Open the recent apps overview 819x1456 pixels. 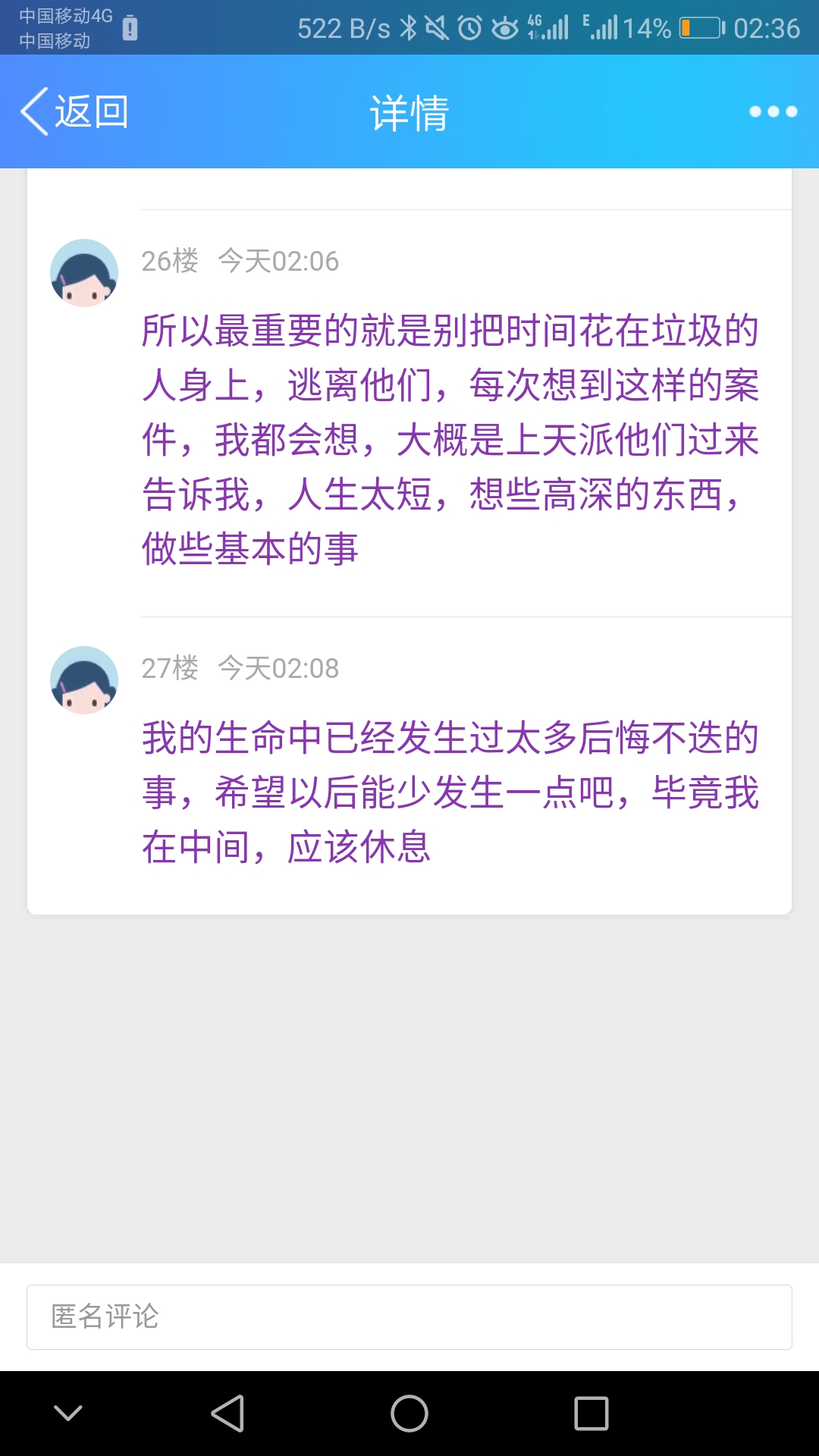click(x=591, y=1414)
